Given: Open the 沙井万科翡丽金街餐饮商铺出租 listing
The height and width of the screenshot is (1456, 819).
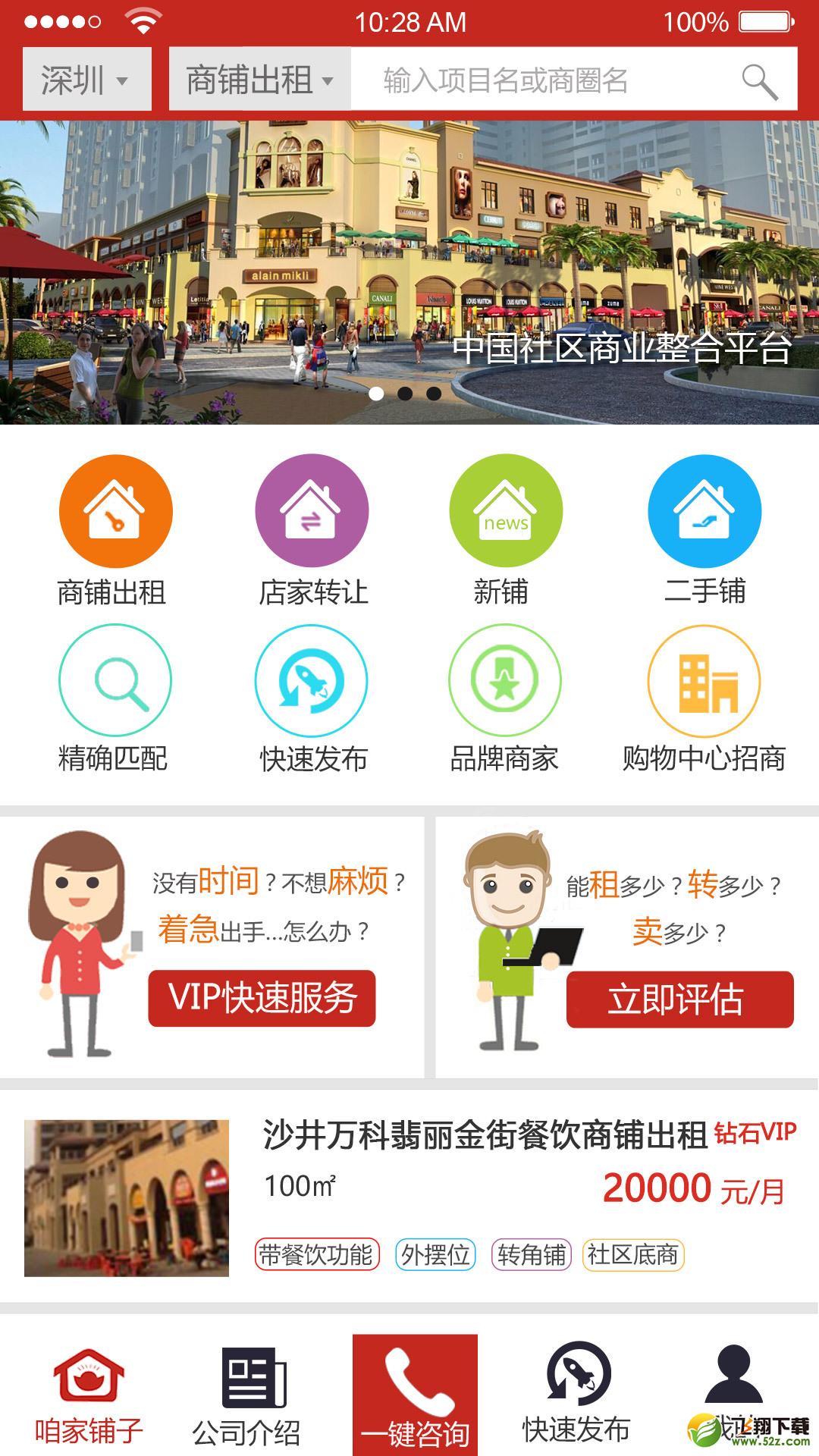Looking at the screenshot, I should click(409, 1197).
